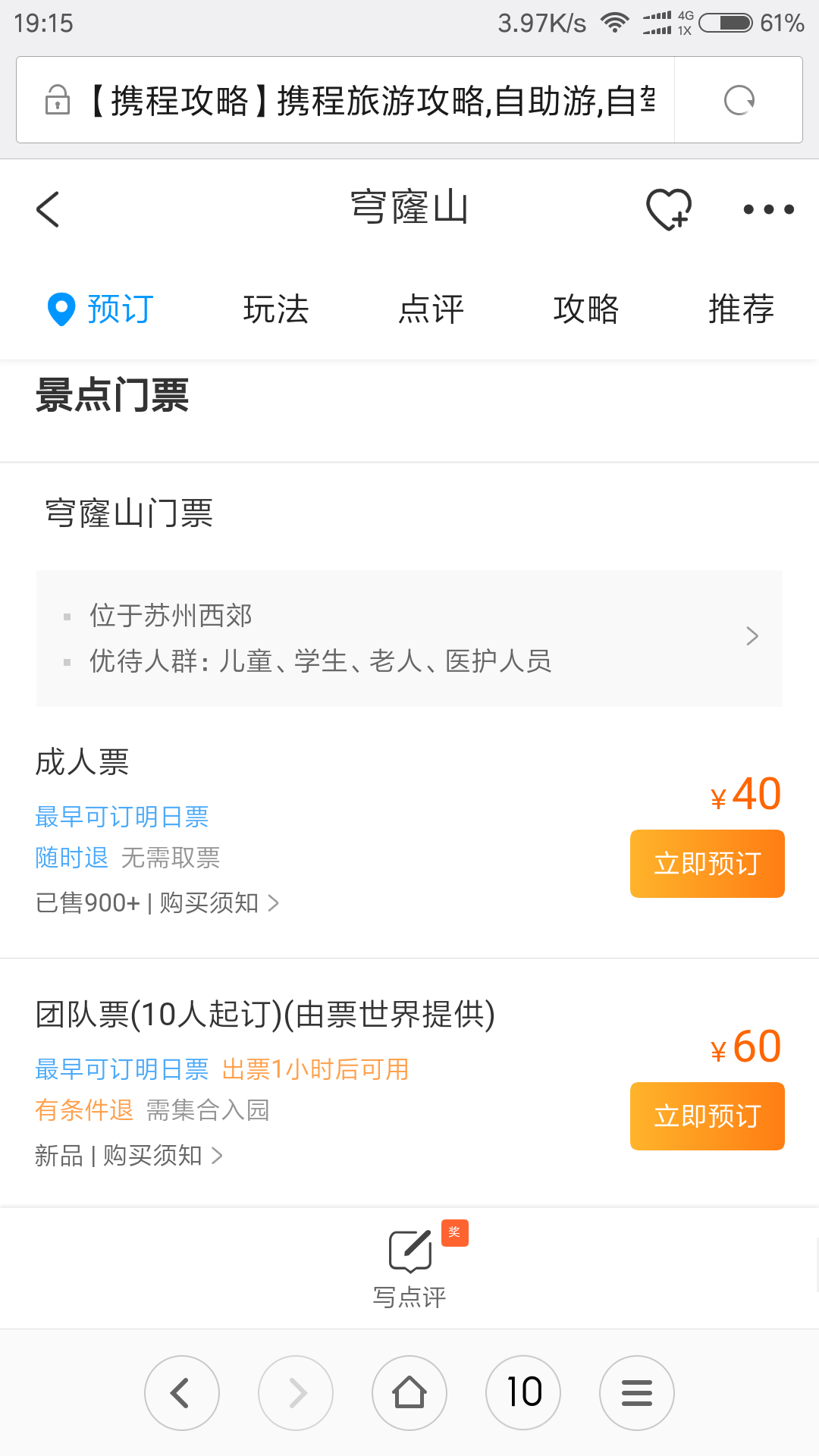
Task: Book the 团队票 for ¥60
Action: click(x=707, y=1116)
